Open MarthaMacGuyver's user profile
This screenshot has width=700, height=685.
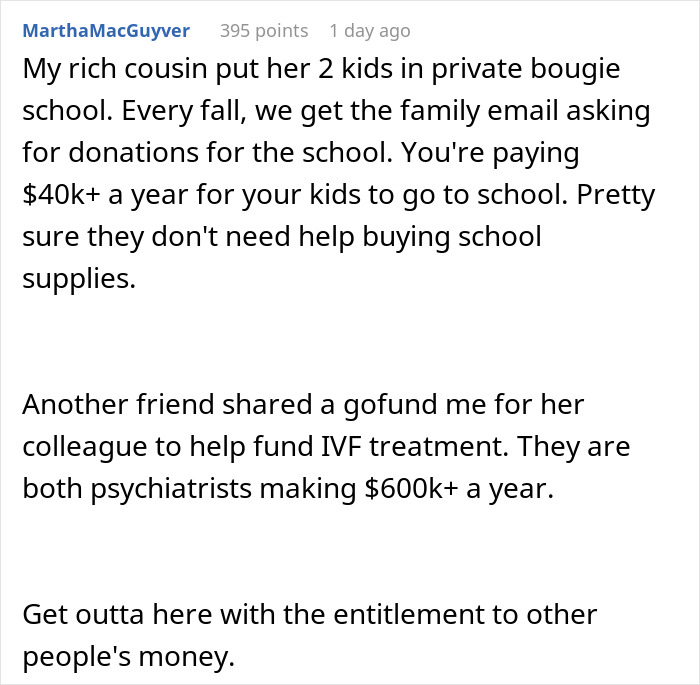(106, 31)
